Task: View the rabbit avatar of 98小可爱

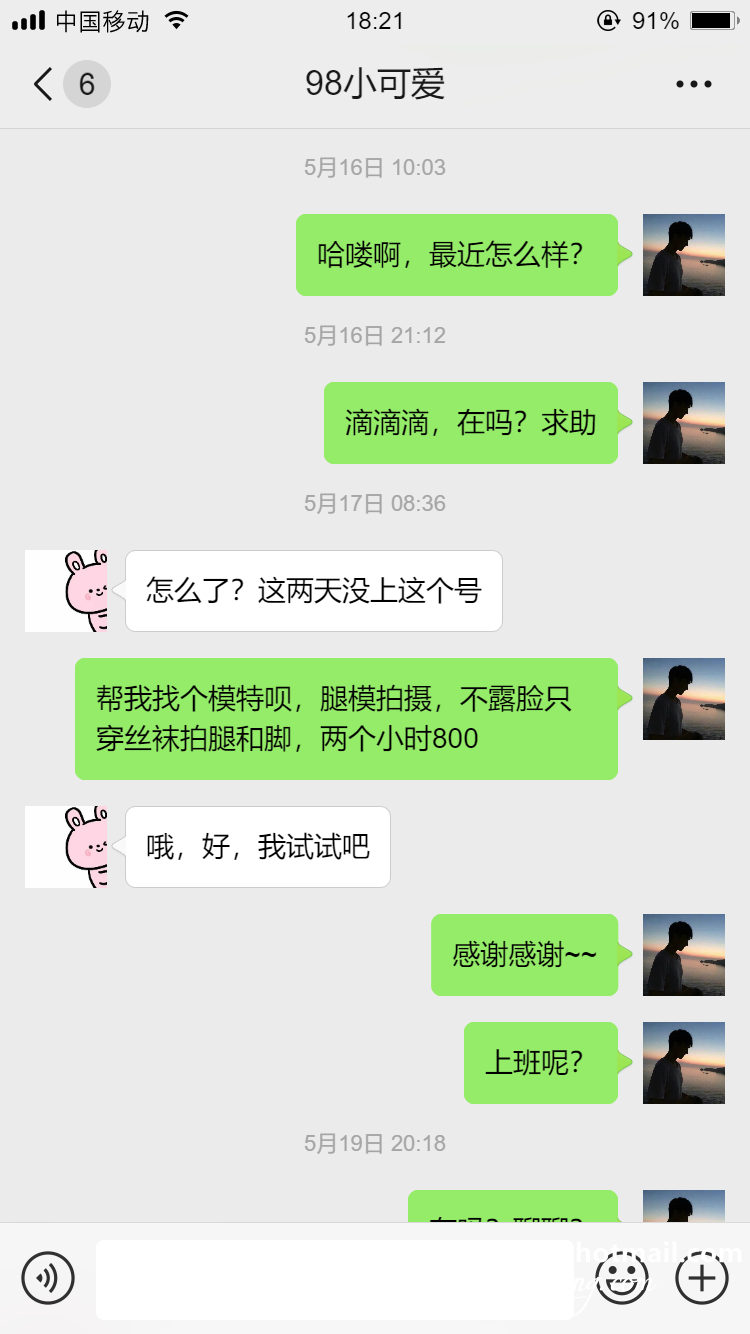Action: click(x=65, y=591)
